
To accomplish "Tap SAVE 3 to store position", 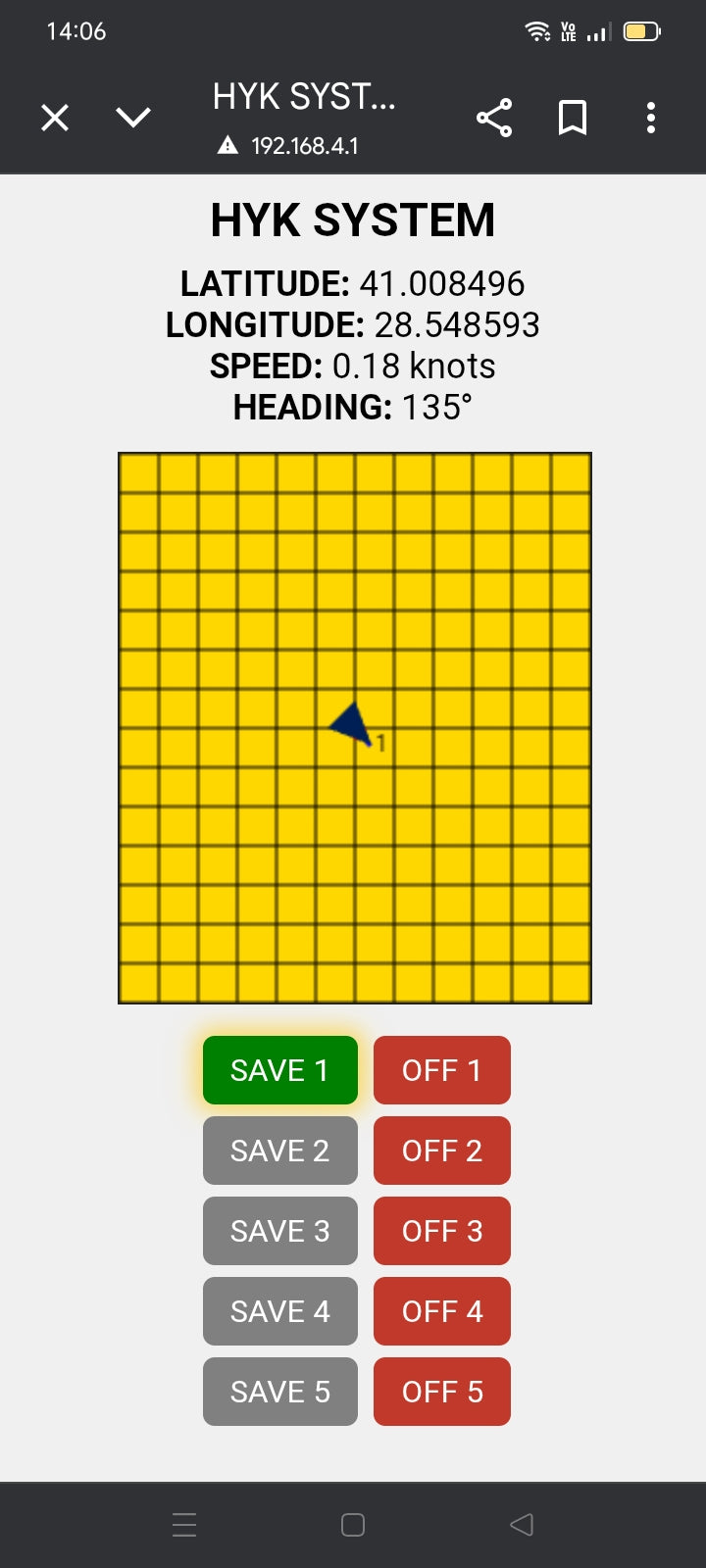I will tap(279, 1231).
